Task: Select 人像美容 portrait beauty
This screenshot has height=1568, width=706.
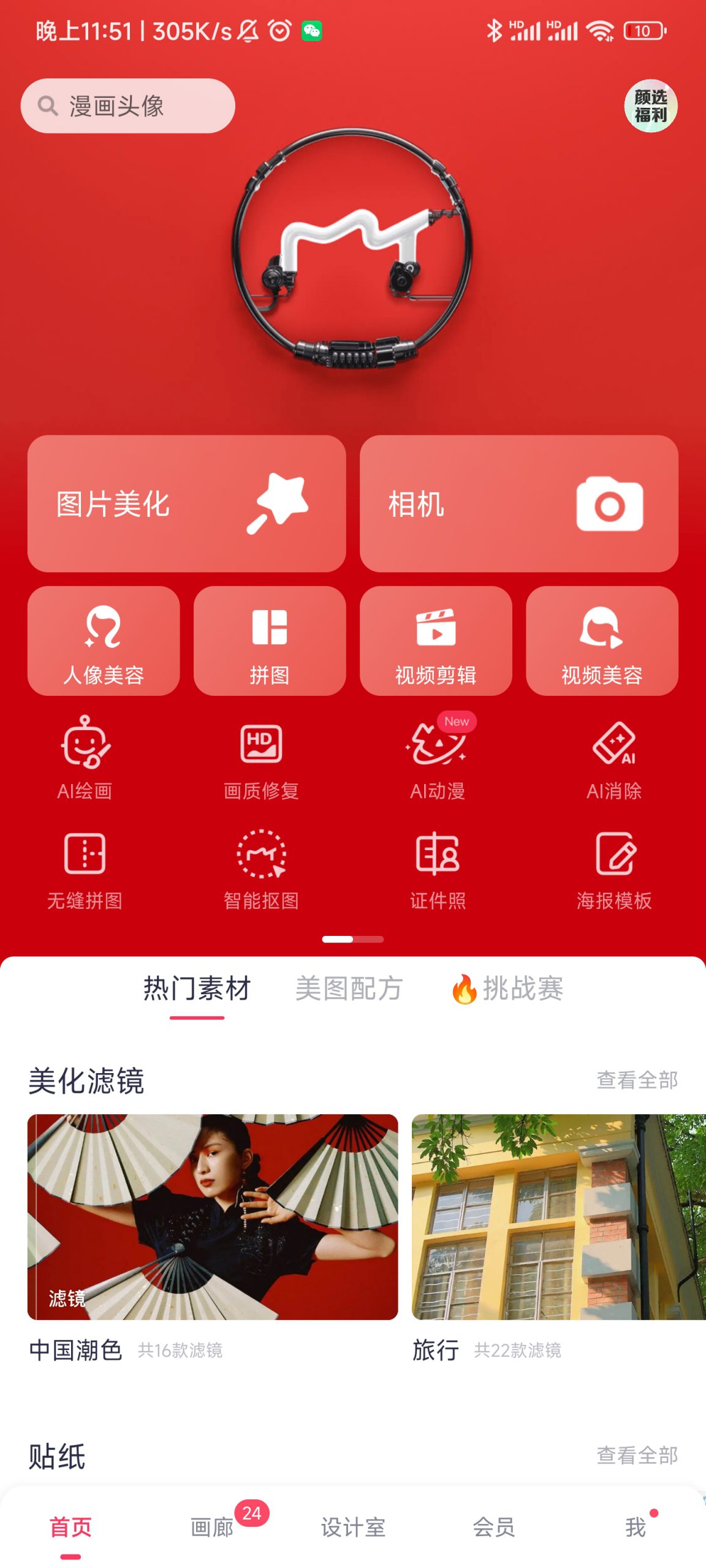Action: tap(104, 641)
